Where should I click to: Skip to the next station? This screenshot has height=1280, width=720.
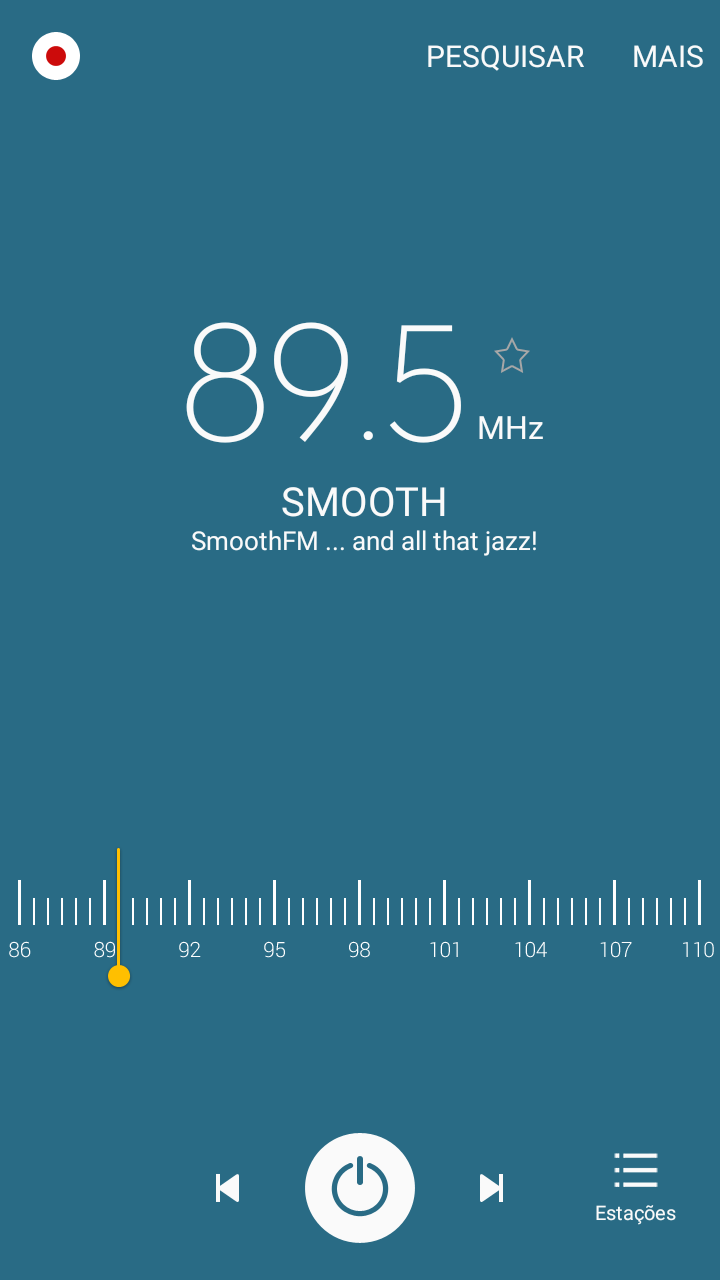tap(491, 1188)
